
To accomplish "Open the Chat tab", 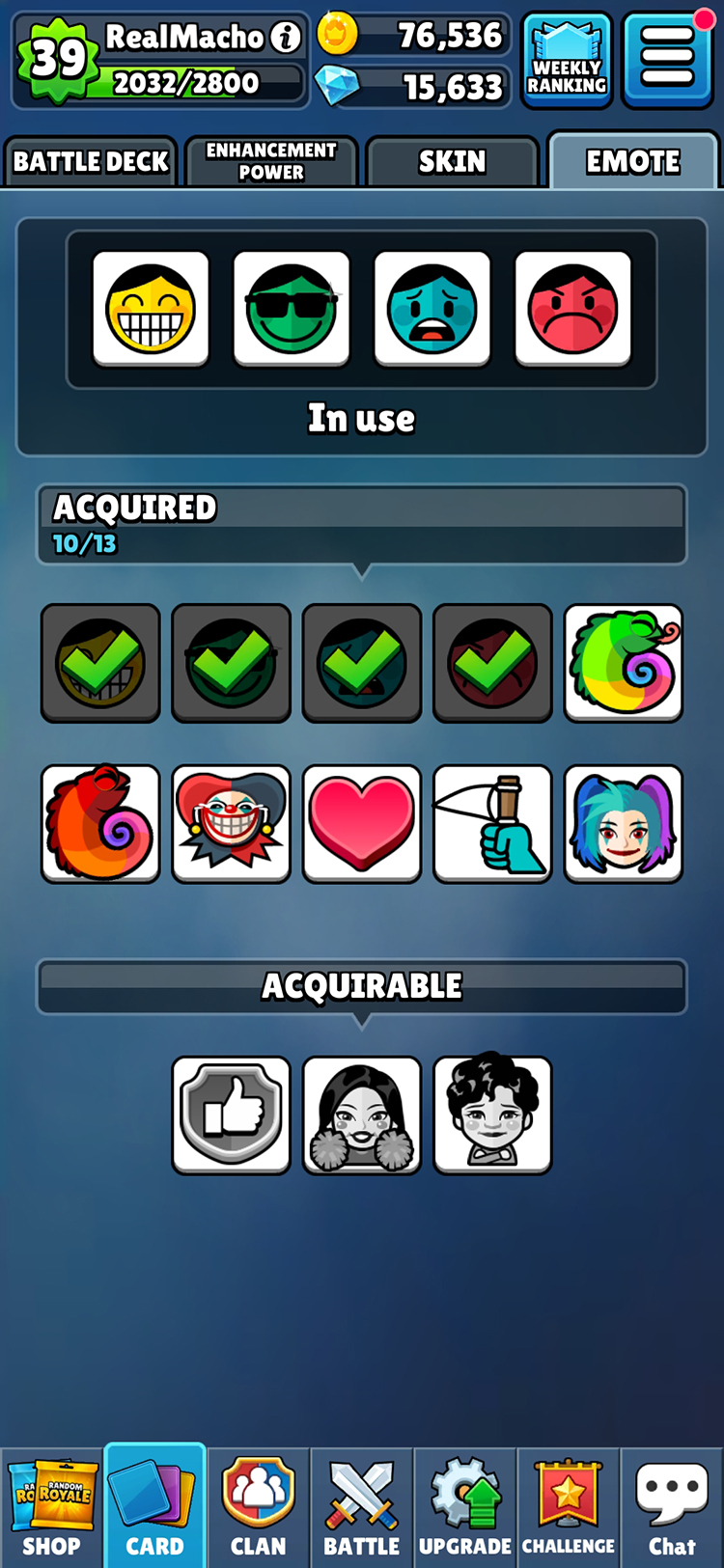I will coord(672,1507).
